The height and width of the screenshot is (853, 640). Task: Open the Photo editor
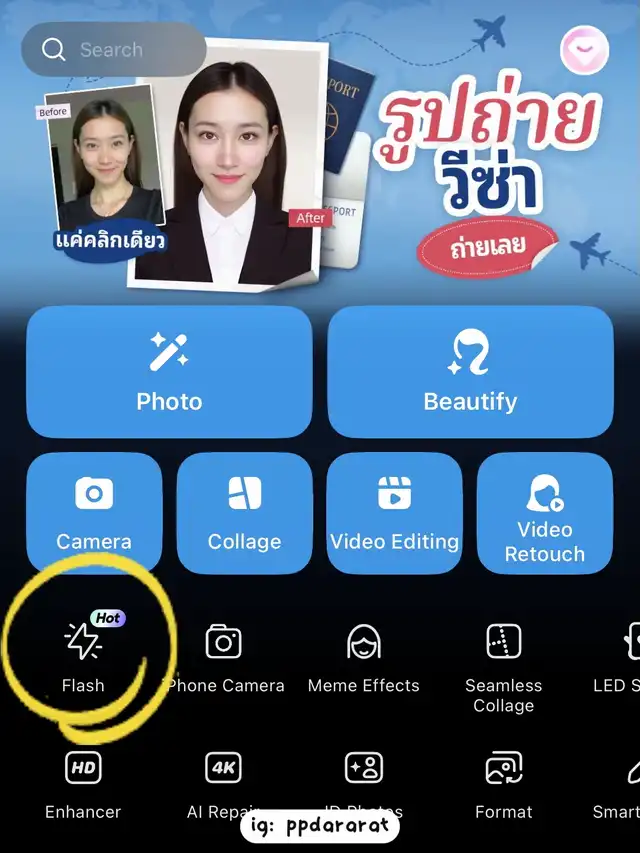click(169, 372)
